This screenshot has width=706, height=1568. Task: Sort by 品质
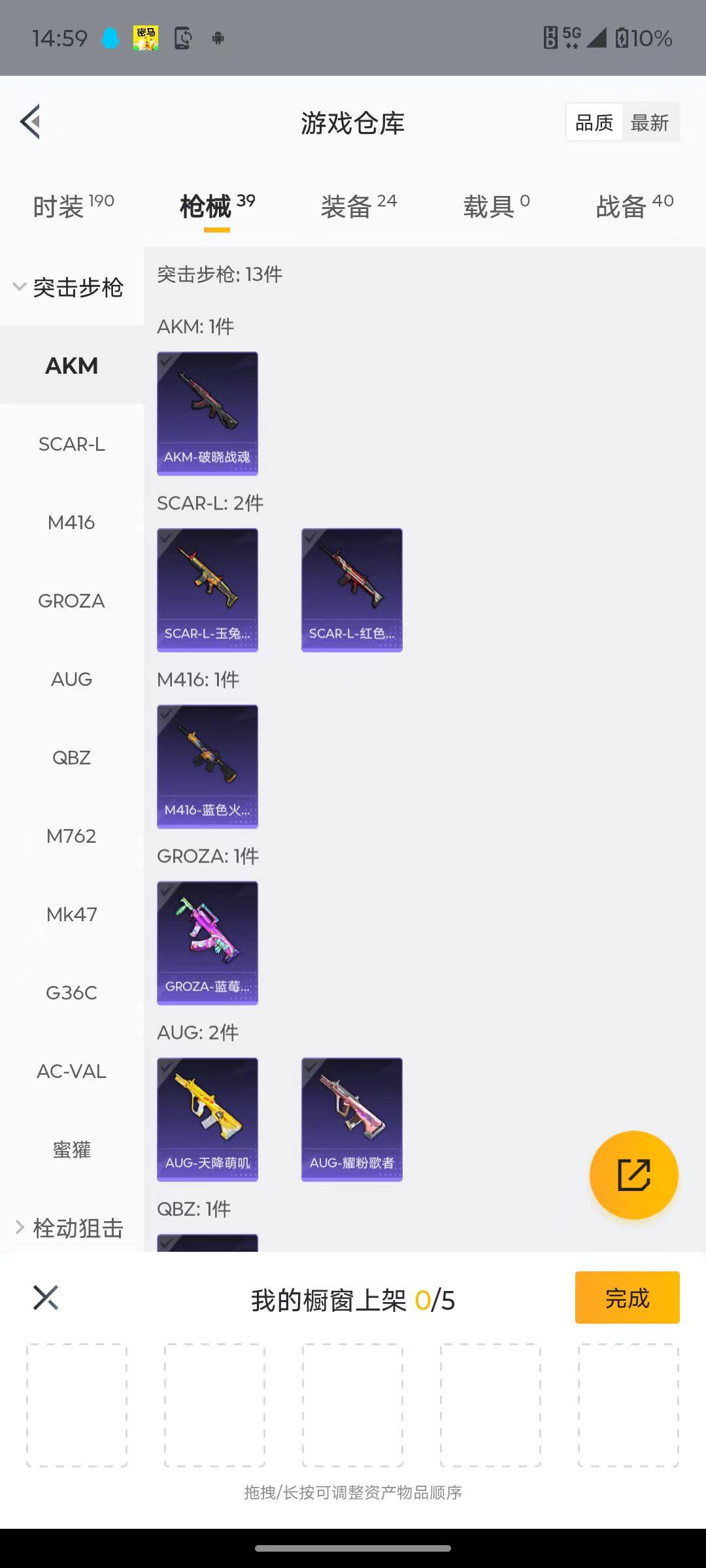594,122
